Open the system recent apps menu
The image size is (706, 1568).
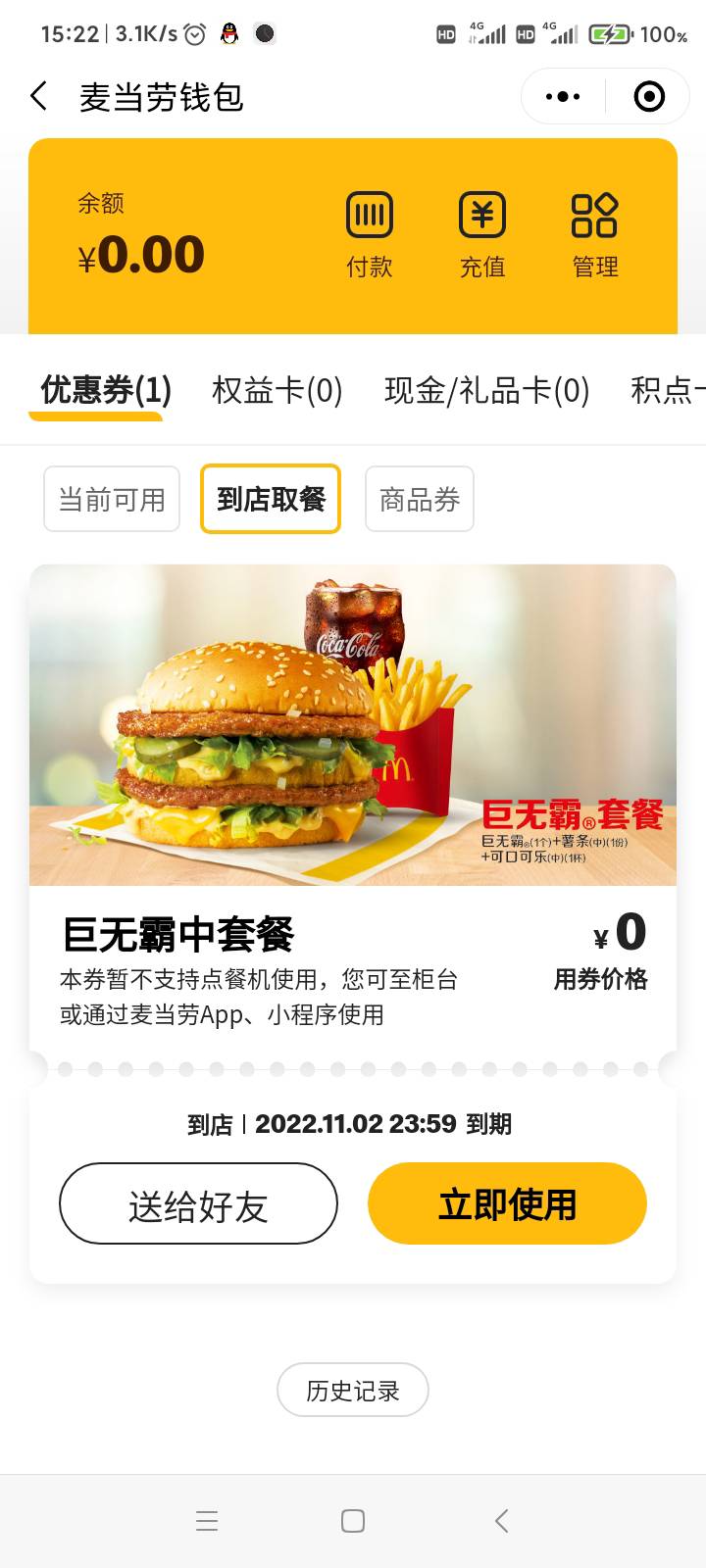pyautogui.click(x=207, y=1521)
